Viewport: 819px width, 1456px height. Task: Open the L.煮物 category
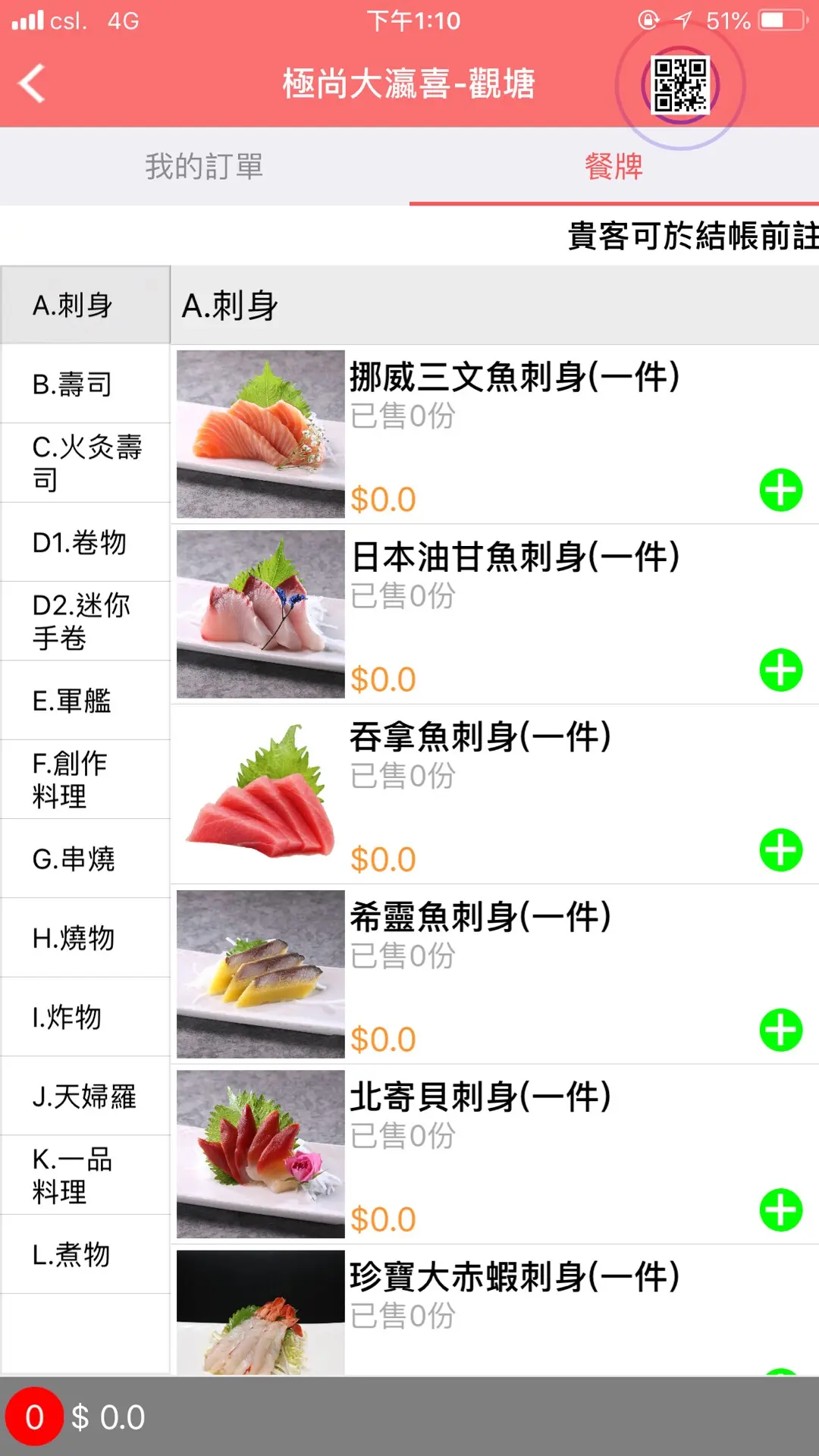pos(85,1254)
